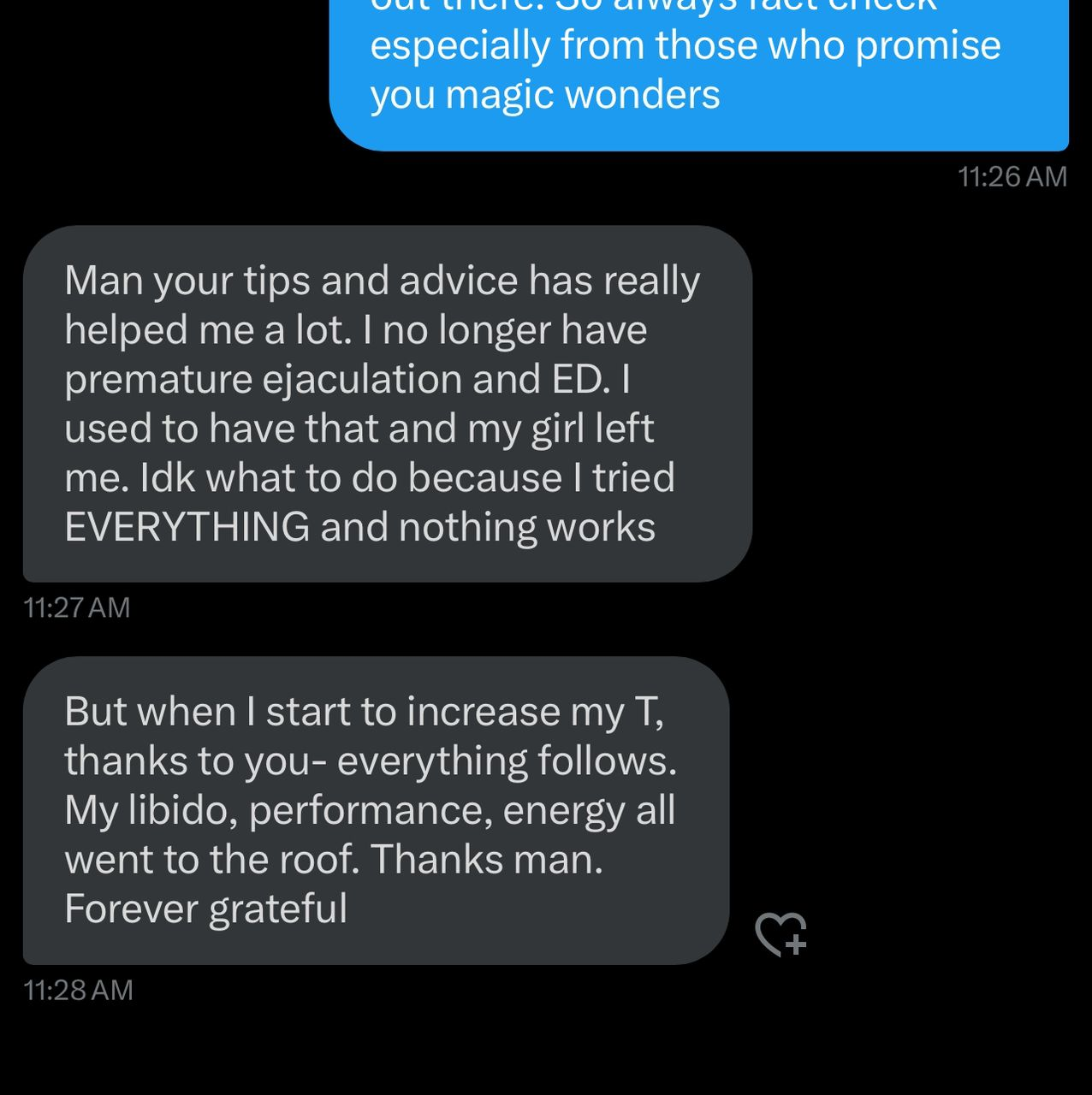This screenshot has height=1095, width=1092.
Task: Add a reaction to the "Forever grateful" message
Action: (x=780, y=933)
